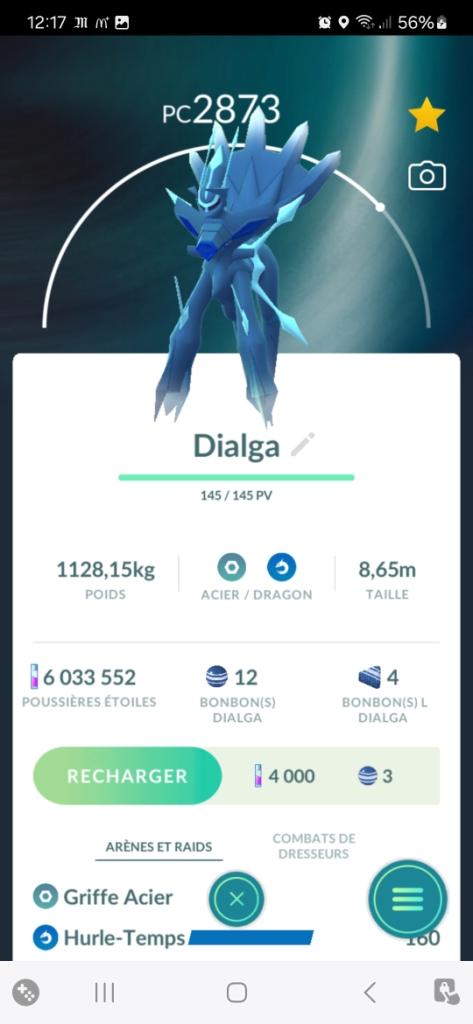This screenshot has height=1024, width=473.
Task: Tap the Recharger power-up button
Action: [127, 776]
